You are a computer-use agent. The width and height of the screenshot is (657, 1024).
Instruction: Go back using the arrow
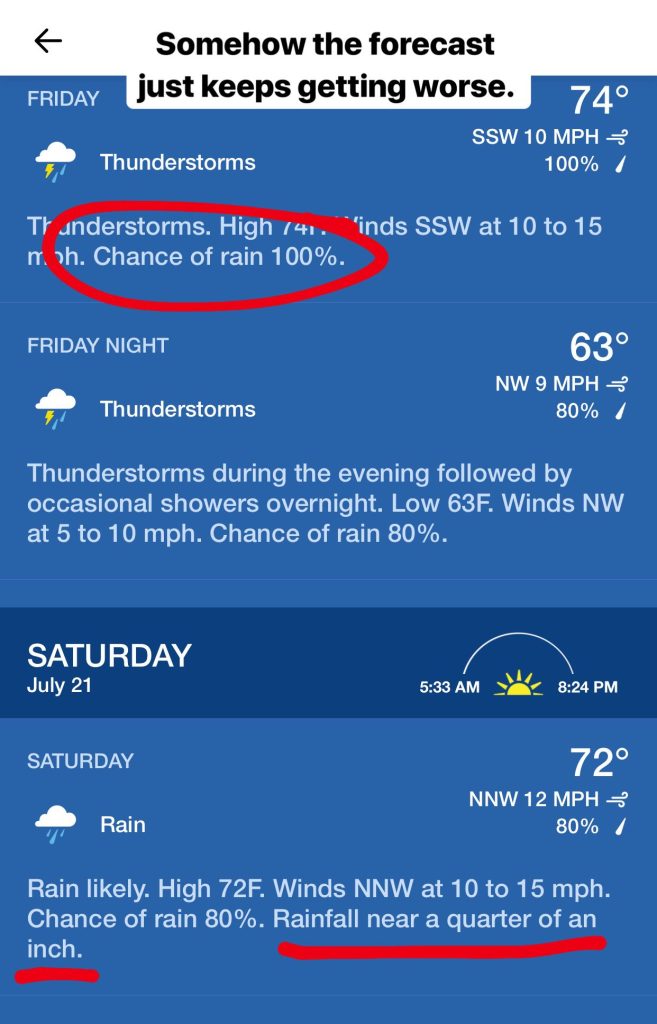[48, 41]
